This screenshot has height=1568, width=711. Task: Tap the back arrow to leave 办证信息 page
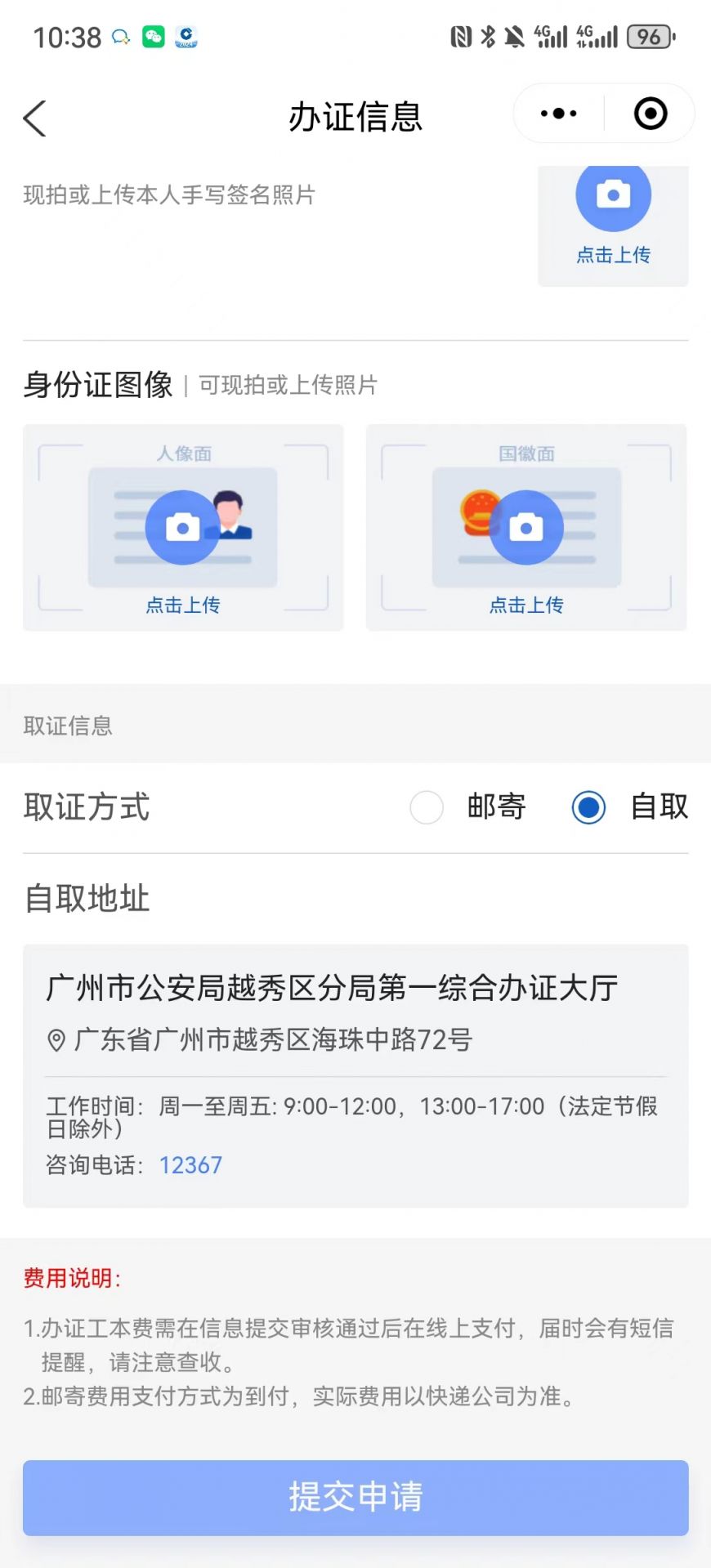pyautogui.click(x=34, y=118)
